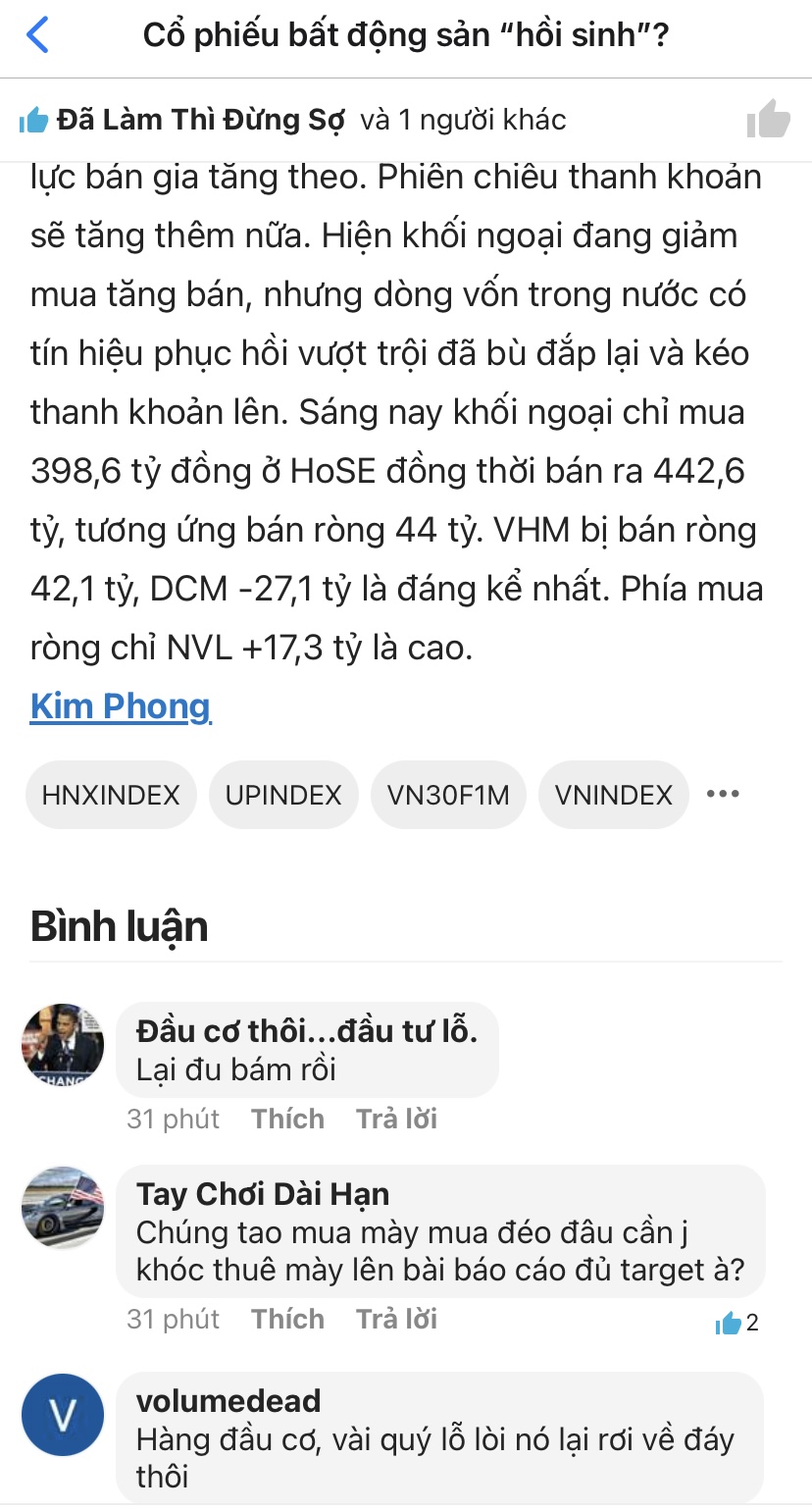This screenshot has height=1511, width=812.
Task: Like the comment "Lại đu bám rồi"
Action: [287, 1119]
